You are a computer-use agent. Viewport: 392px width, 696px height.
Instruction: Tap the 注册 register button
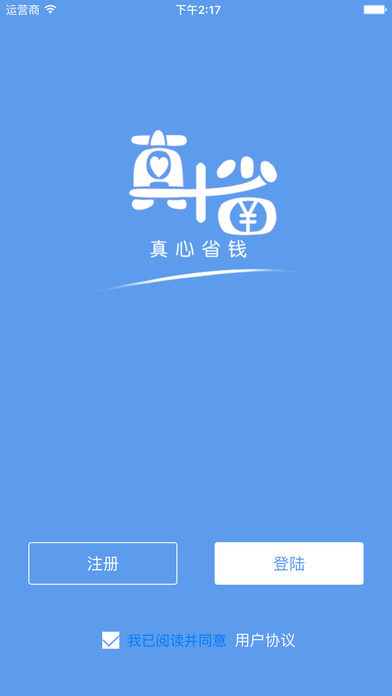click(x=103, y=563)
